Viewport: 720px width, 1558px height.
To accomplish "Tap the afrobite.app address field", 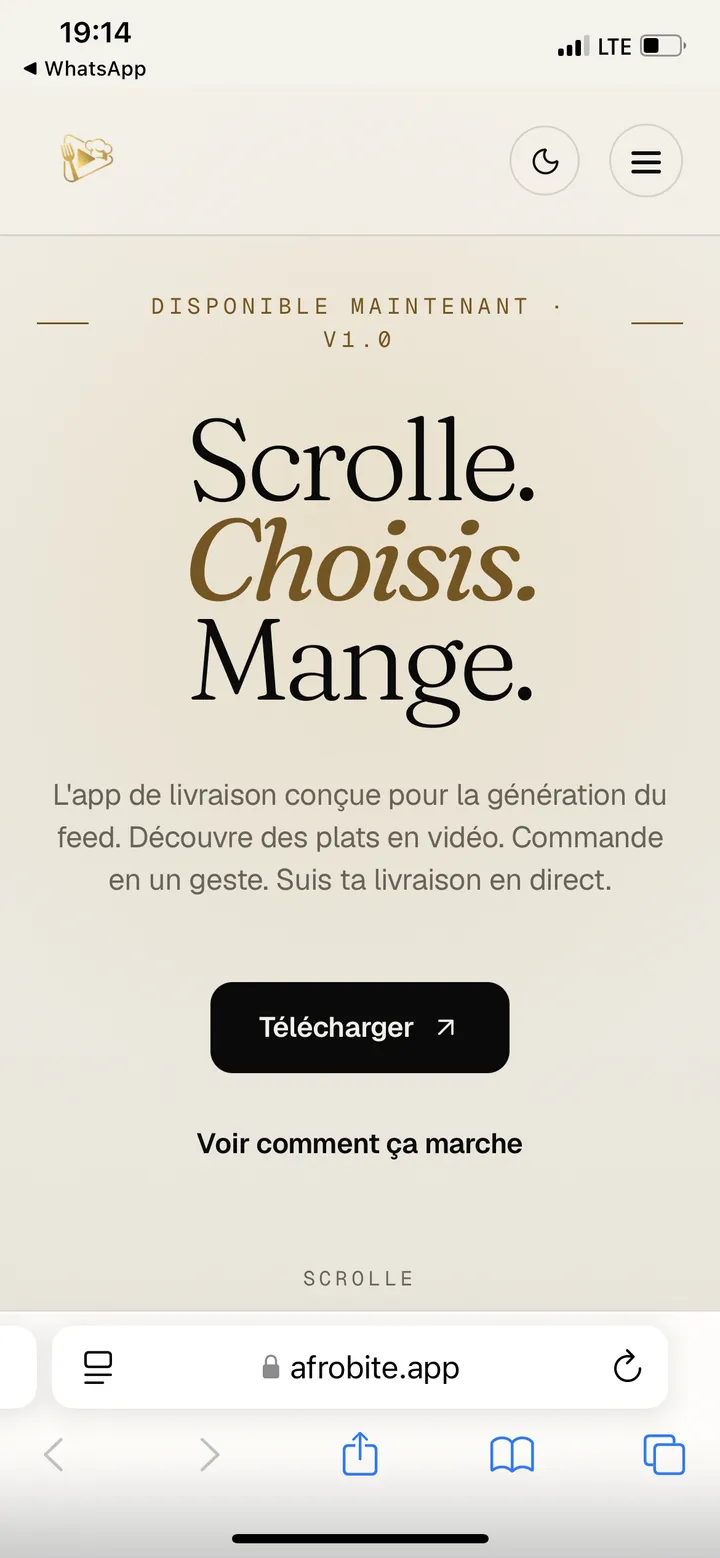I will (360, 1367).
